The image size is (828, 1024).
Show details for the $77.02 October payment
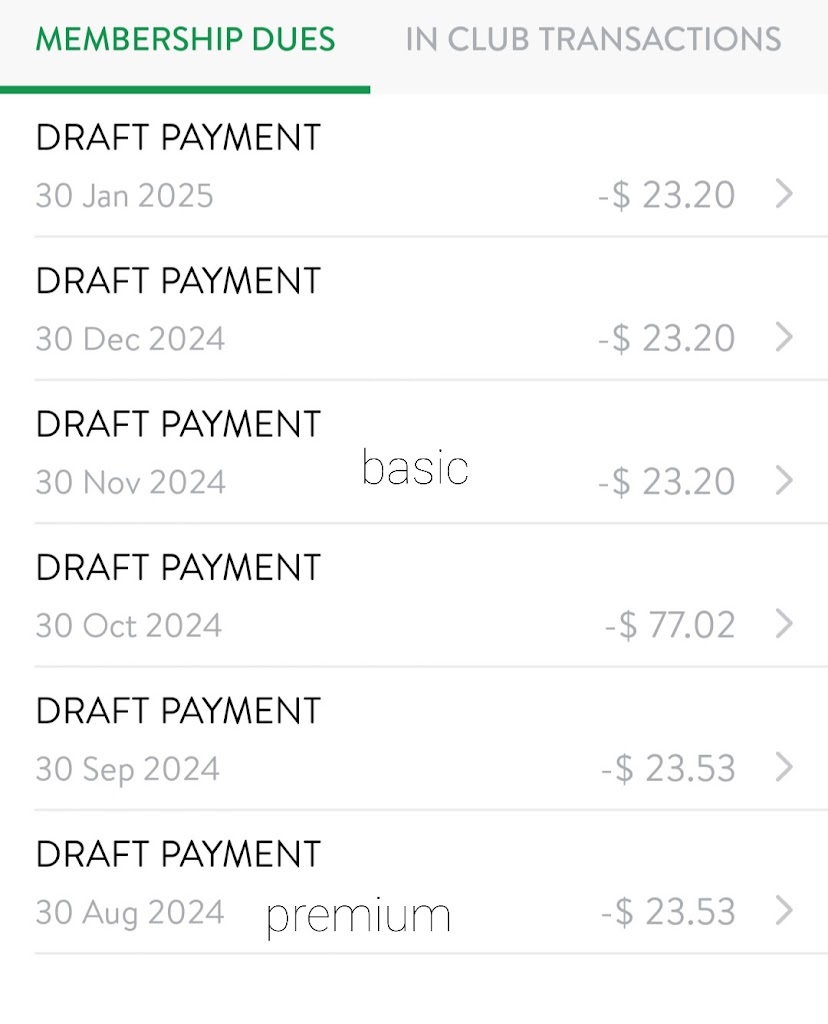pos(414,596)
